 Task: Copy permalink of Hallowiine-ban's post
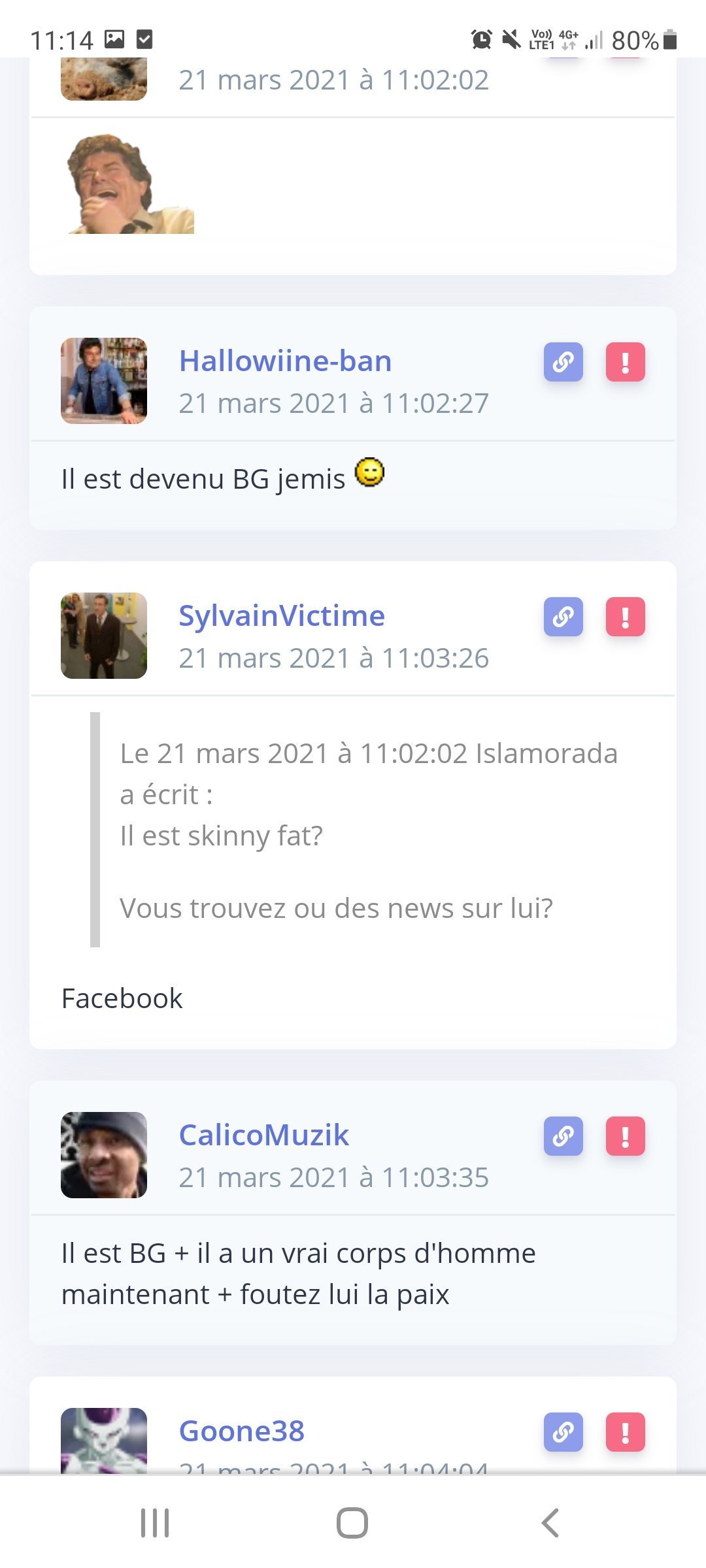563,362
